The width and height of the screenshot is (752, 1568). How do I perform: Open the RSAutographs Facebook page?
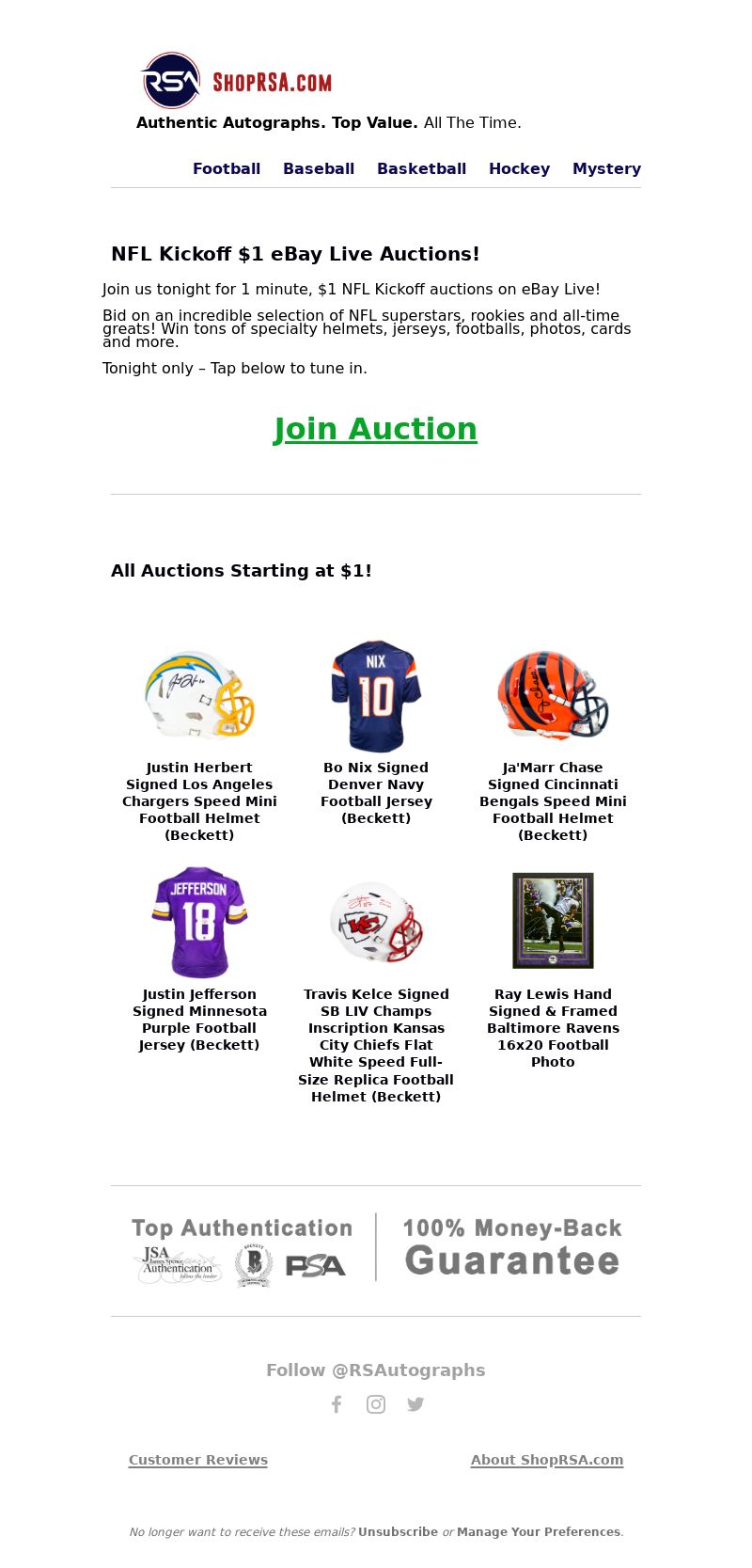tap(337, 1404)
